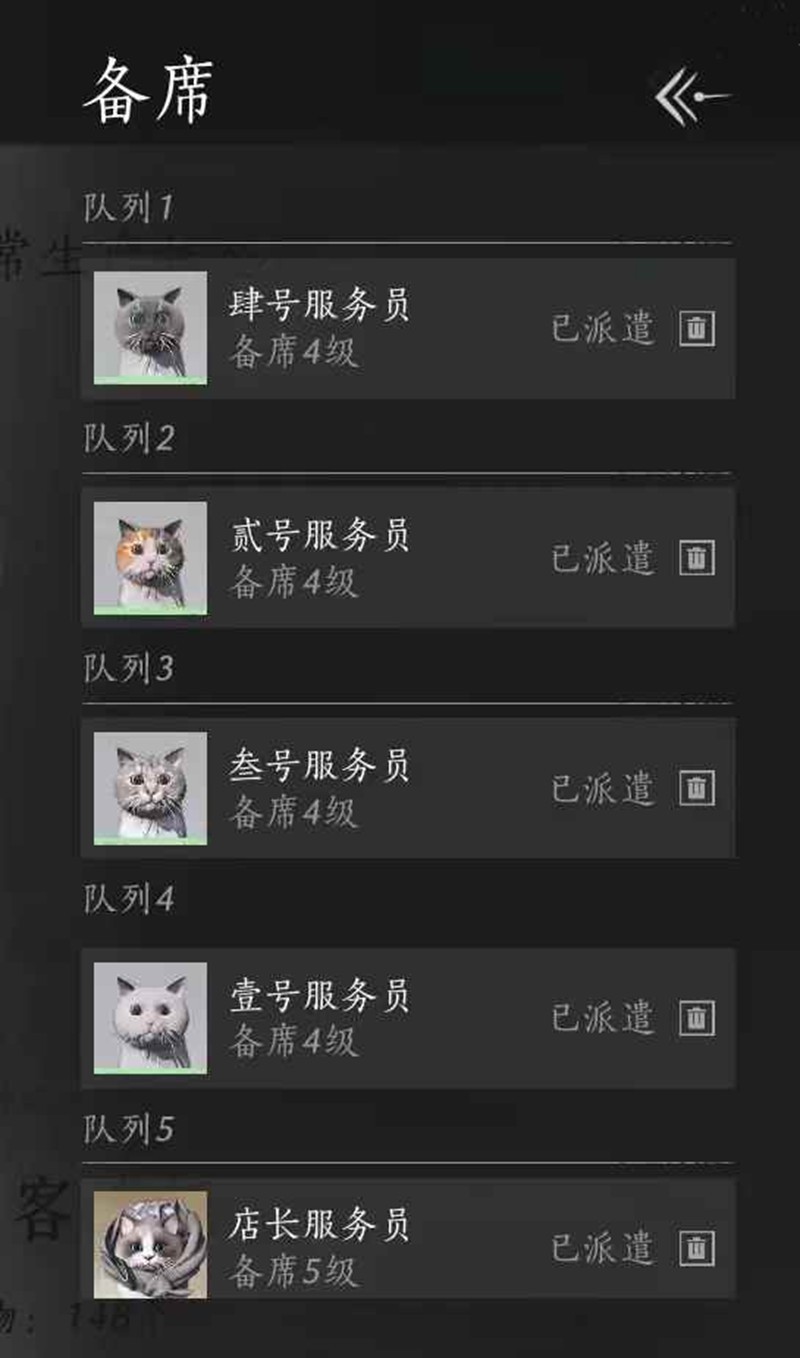
Task: Select the 壹号服务员 row
Action: (380, 1018)
